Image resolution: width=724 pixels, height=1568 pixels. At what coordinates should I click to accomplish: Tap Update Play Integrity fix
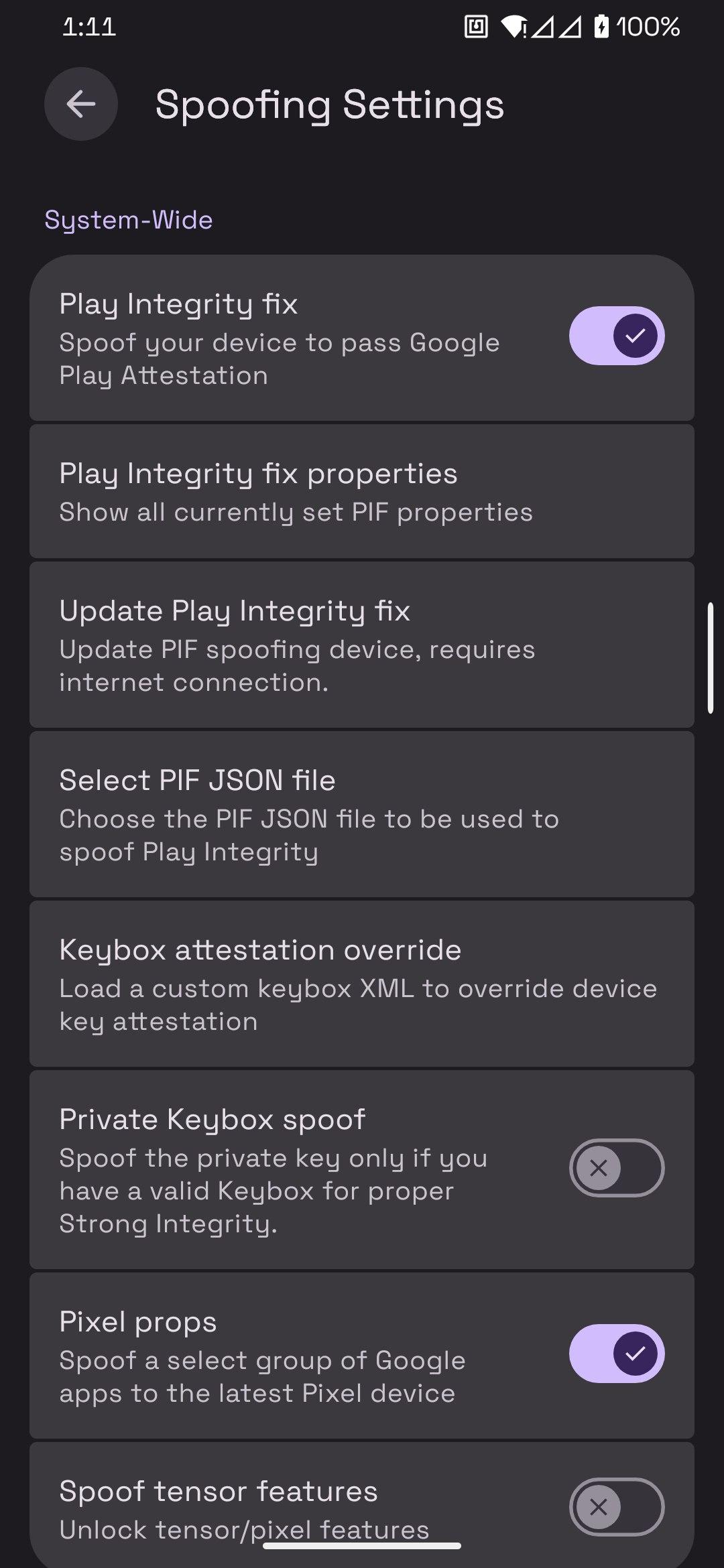[362, 645]
